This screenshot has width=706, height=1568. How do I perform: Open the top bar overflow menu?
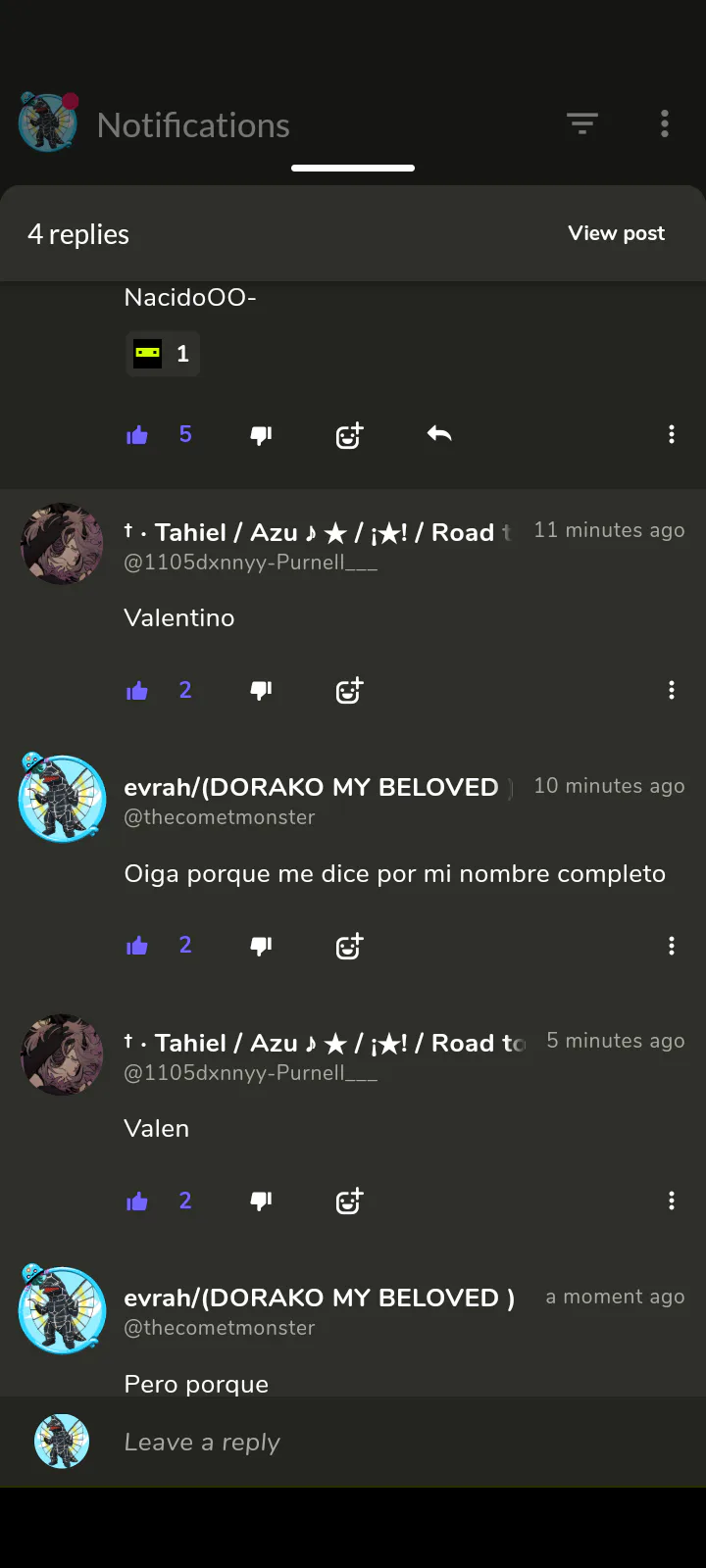point(665,123)
